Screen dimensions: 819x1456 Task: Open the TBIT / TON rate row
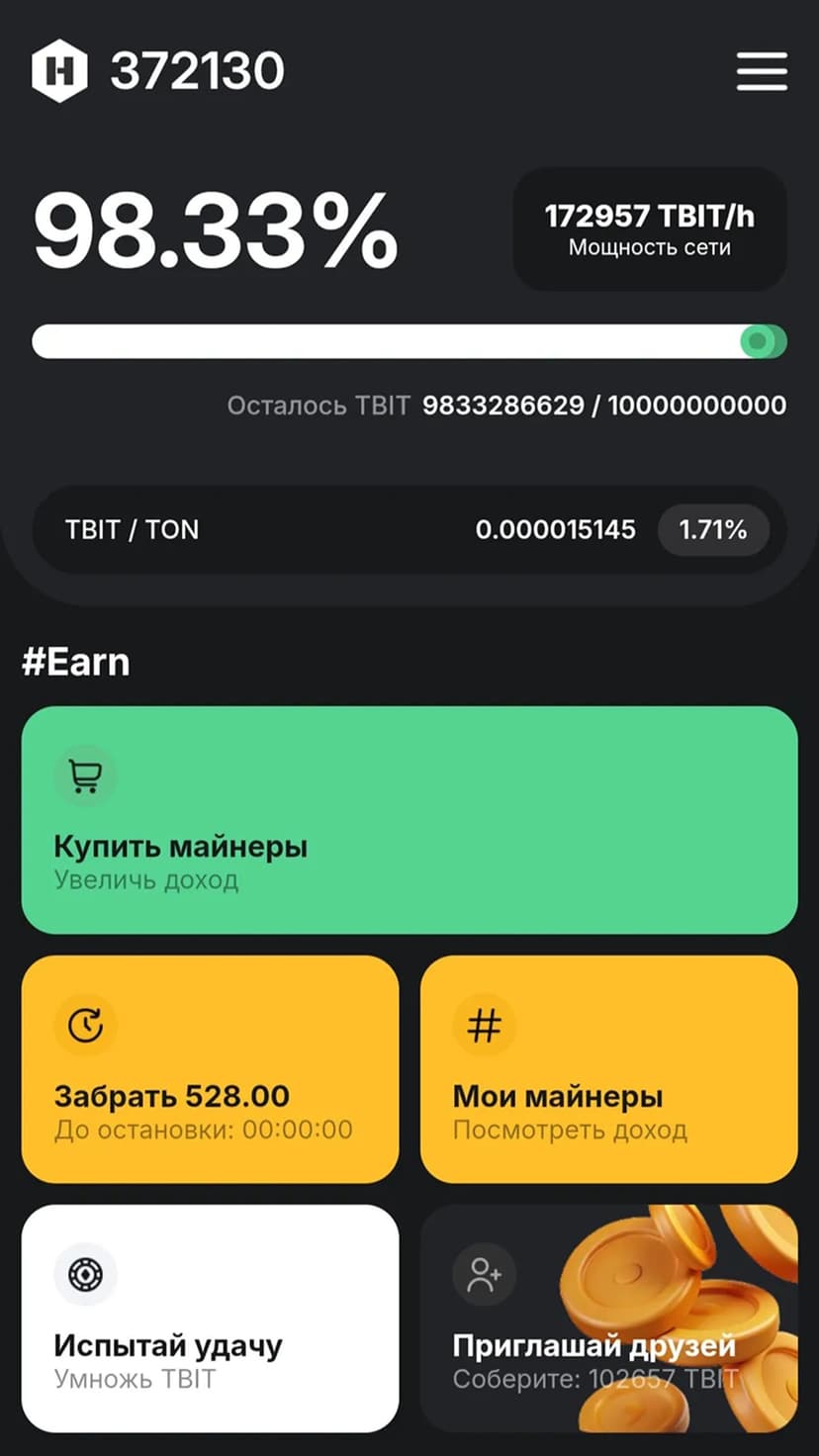click(x=409, y=530)
